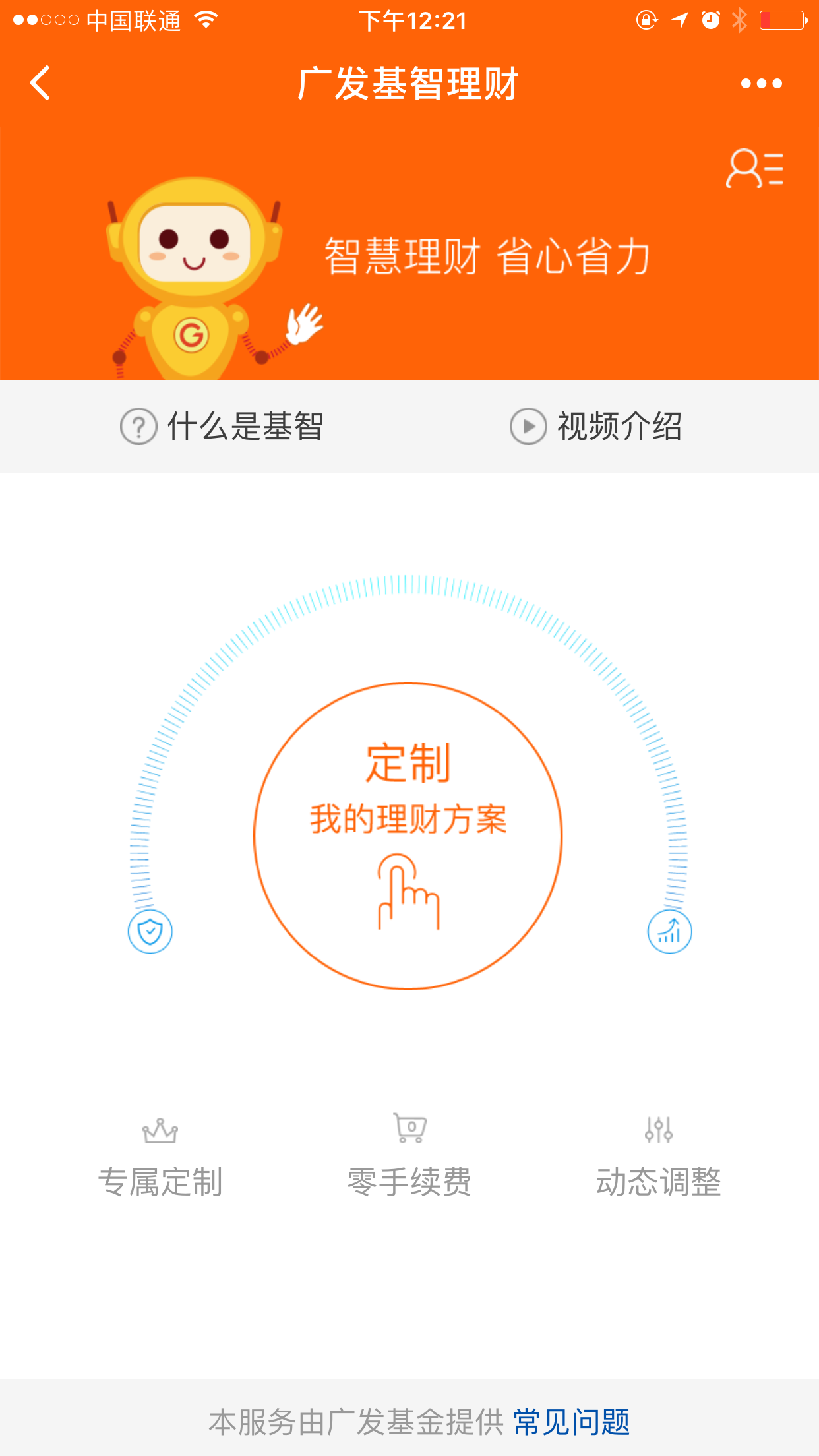Tap the growth chart icon on the gauge

[669, 931]
